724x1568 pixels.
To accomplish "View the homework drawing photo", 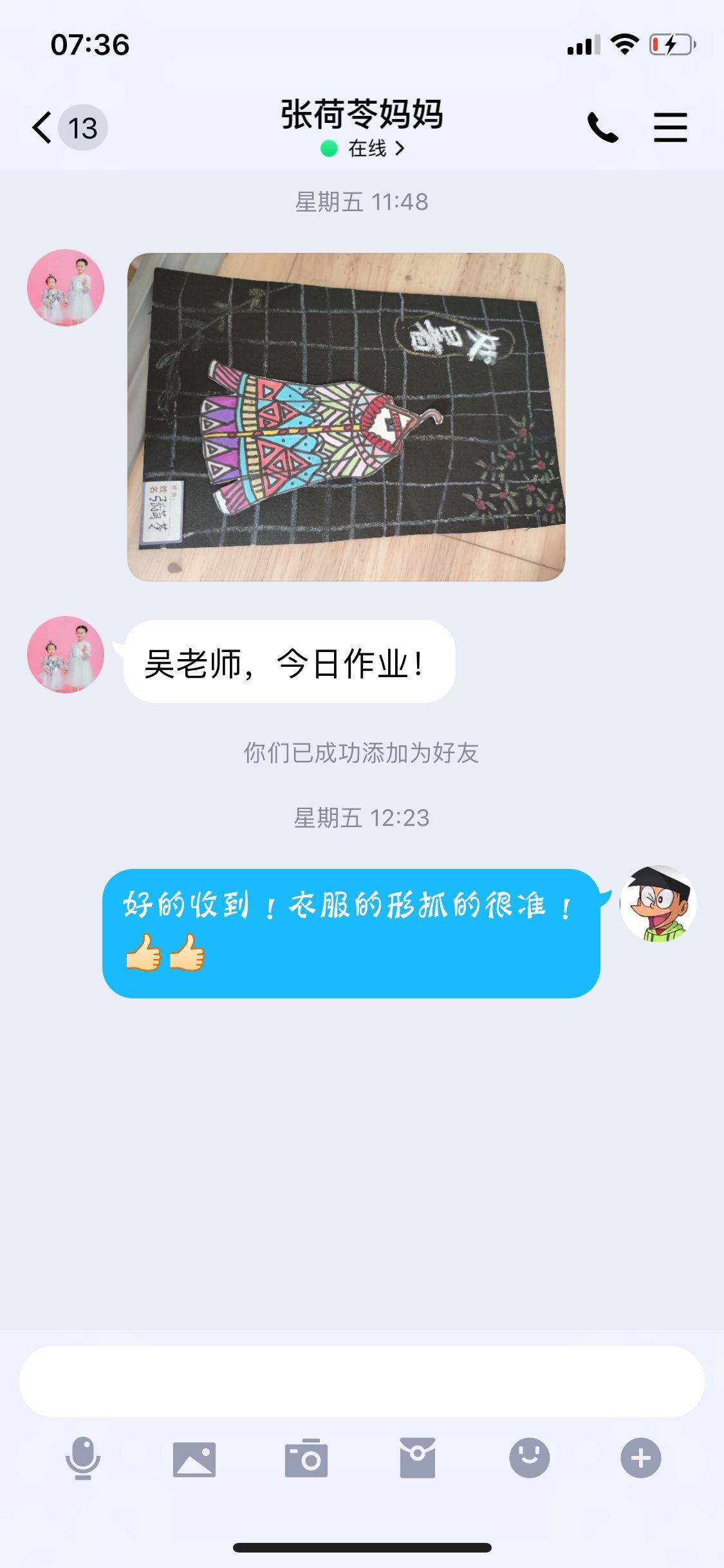I will (346, 417).
